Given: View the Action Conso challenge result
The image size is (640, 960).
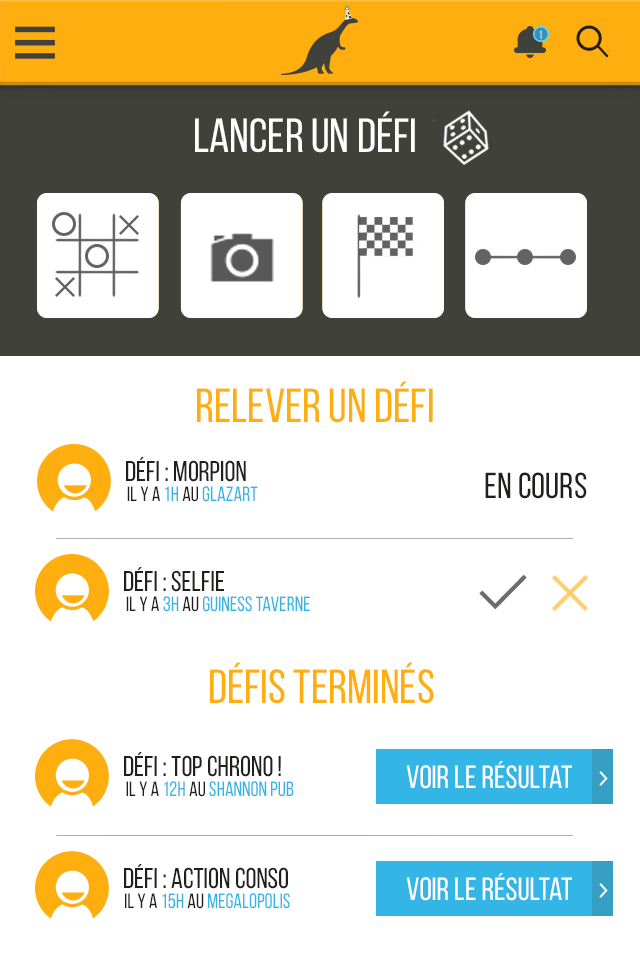Looking at the screenshot, I should coord(494,888).
